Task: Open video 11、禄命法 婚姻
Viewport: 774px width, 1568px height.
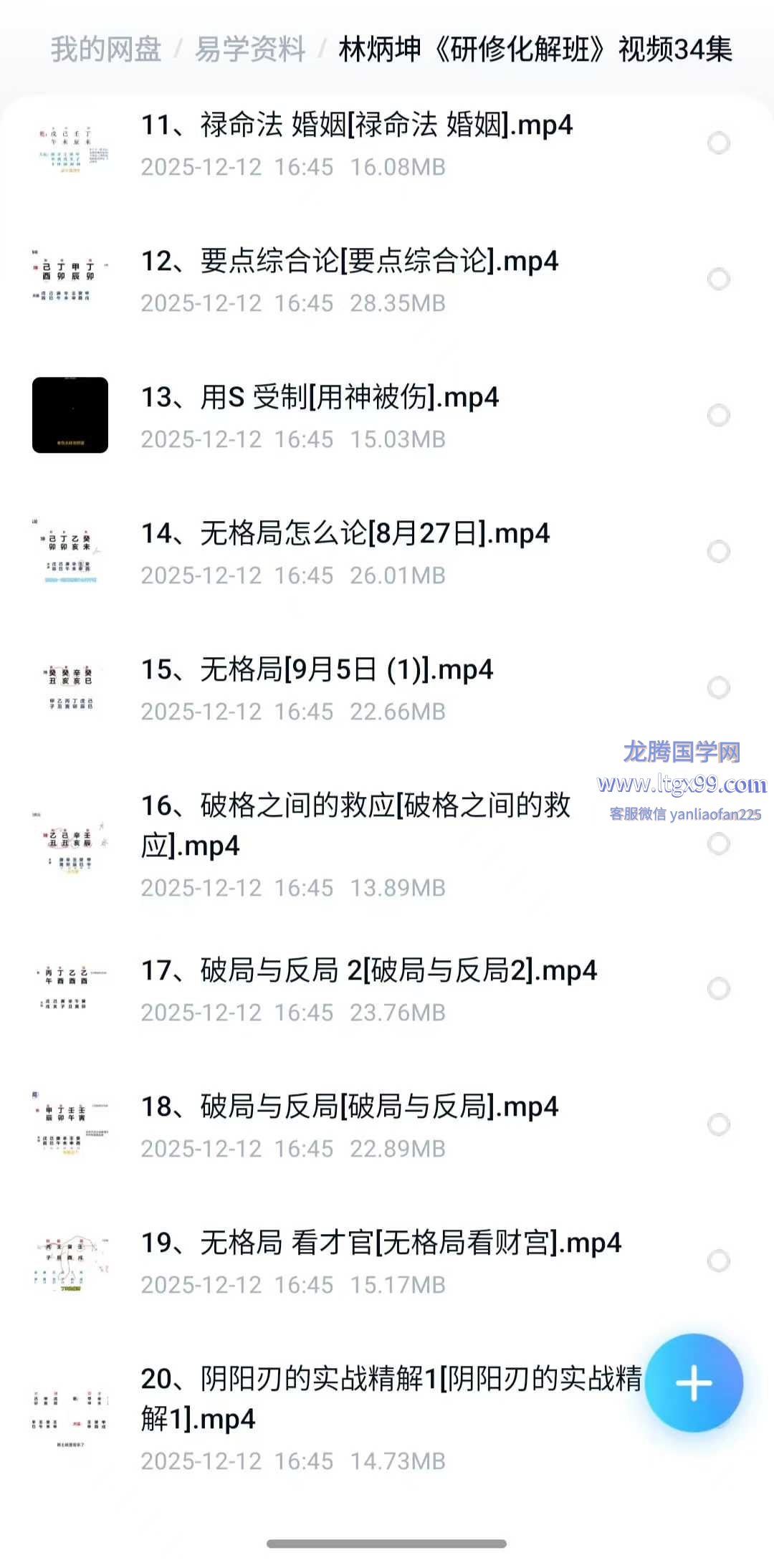Action: tap(356, 125)
